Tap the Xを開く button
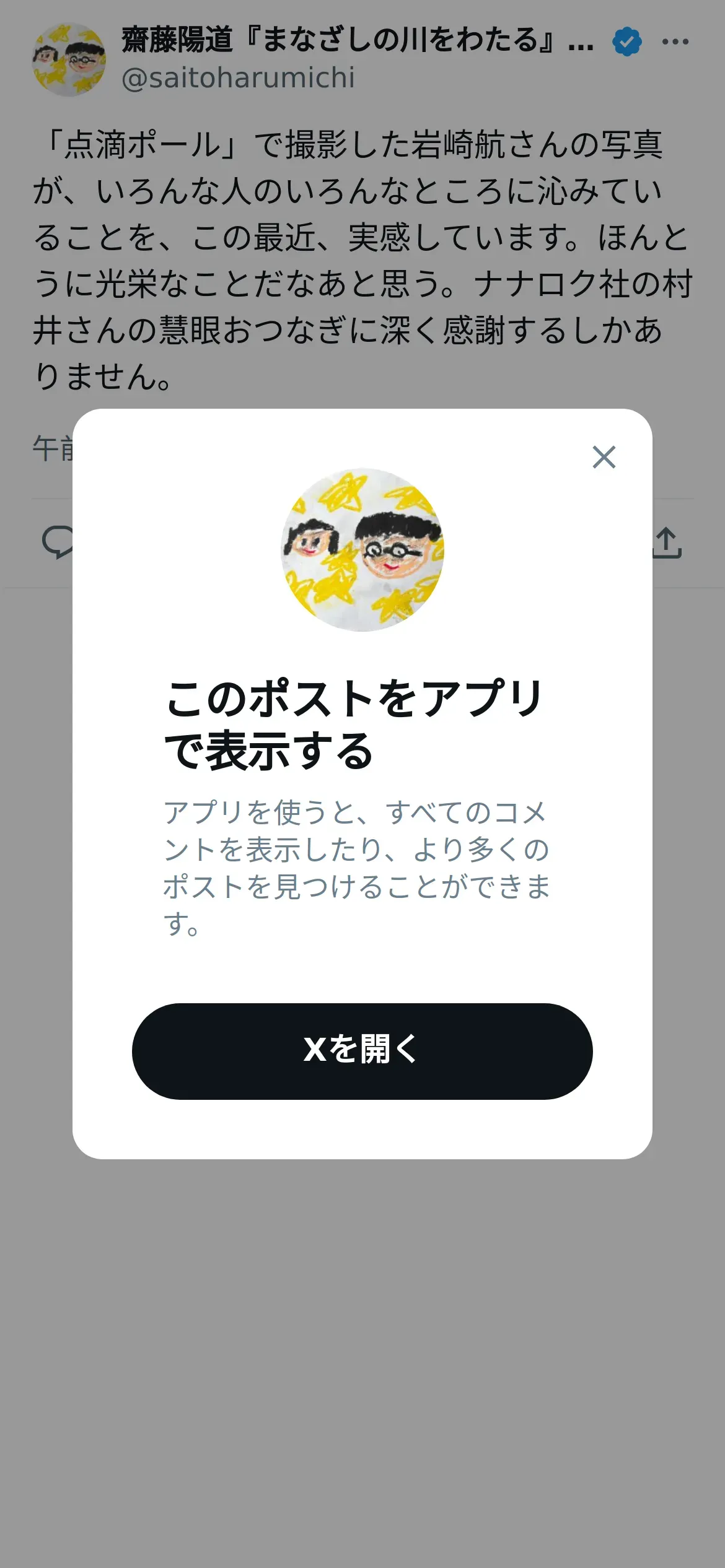 click(x=362, y=1052)
